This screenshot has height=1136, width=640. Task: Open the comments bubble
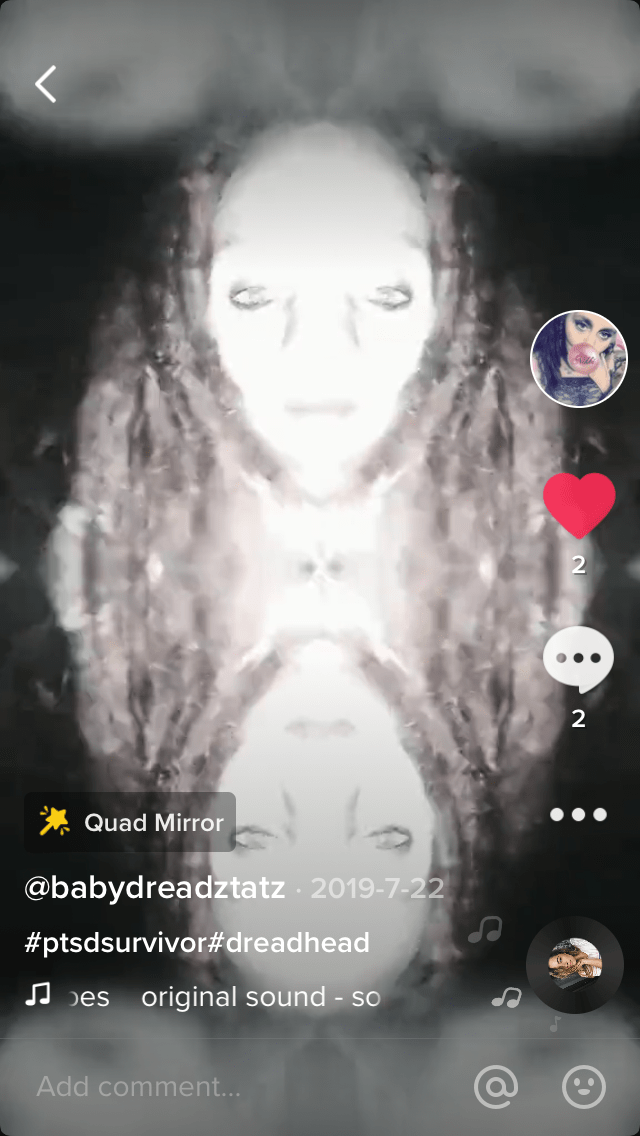point(578,660)
